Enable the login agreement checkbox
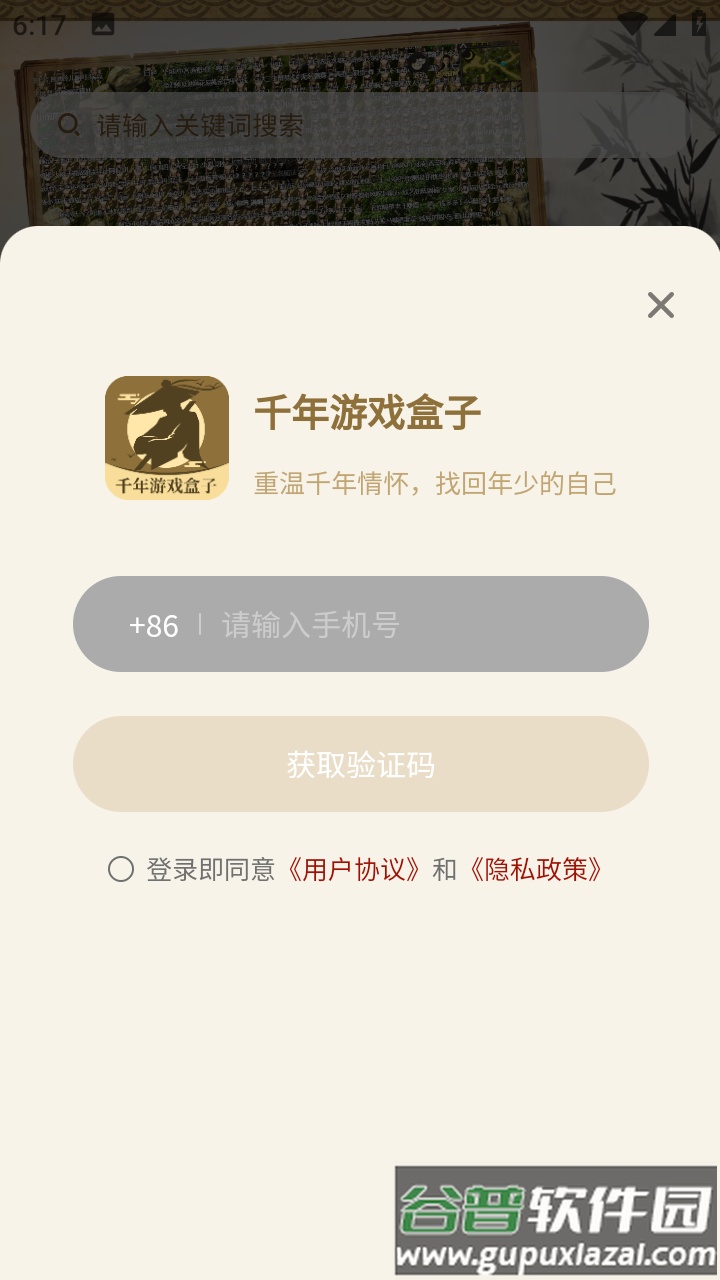This screenshot has height=1280, width=720. pos(122,871)
